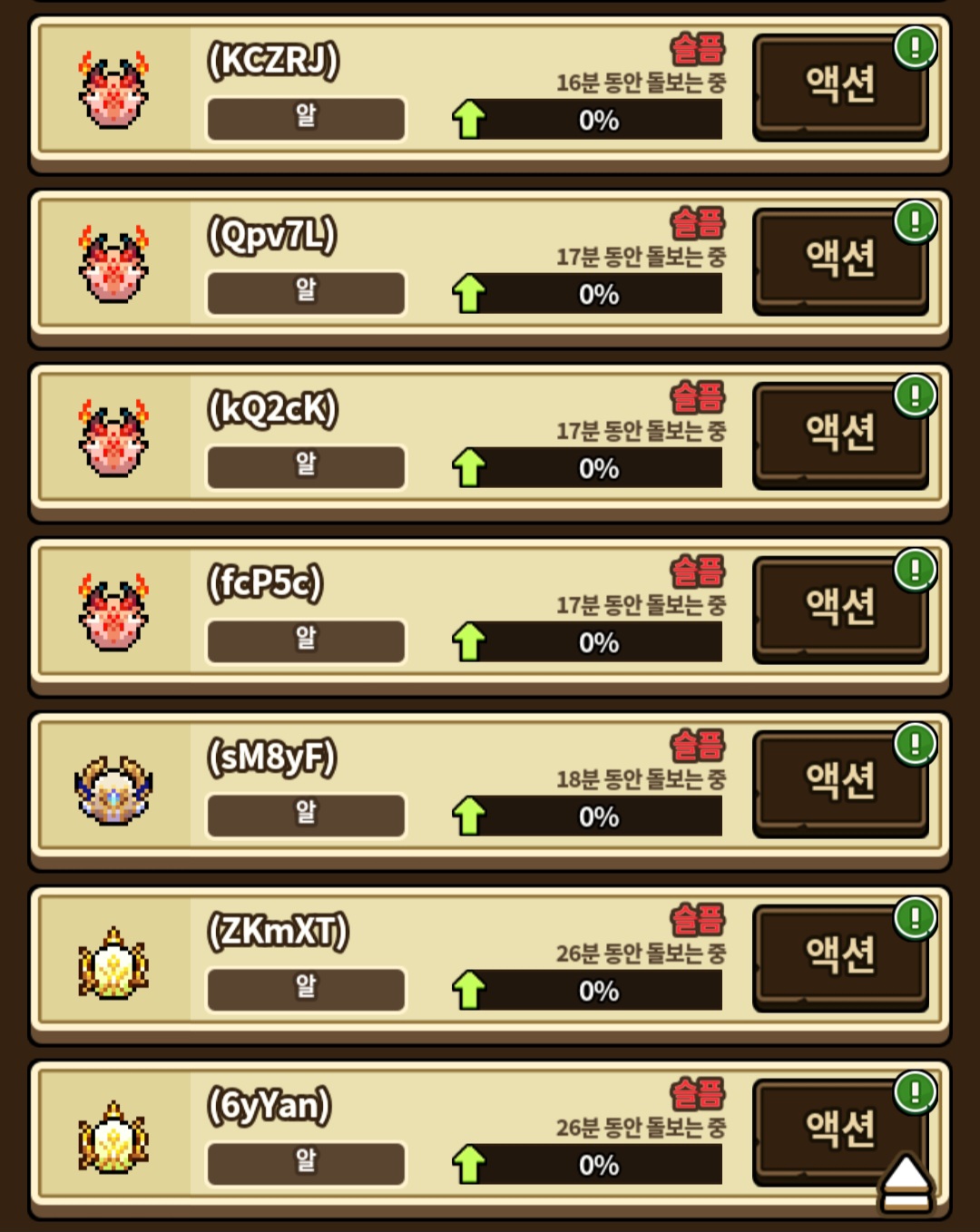
Task: Open the 액션 menu for egg ZKmXT
Action: click(x=839, y=957)
